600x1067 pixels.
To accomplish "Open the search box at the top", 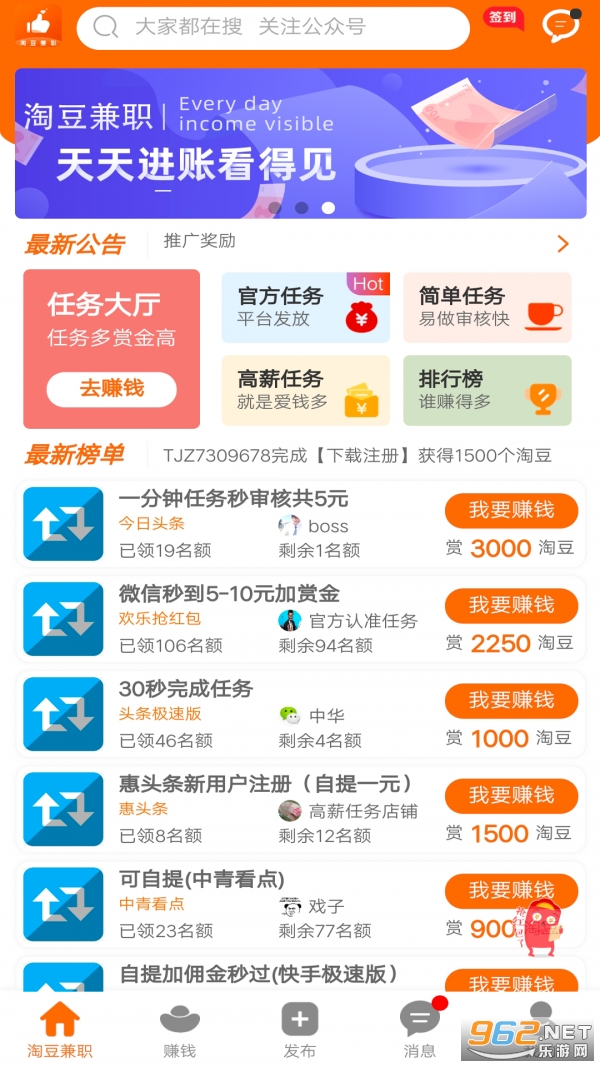I will 273,28.
